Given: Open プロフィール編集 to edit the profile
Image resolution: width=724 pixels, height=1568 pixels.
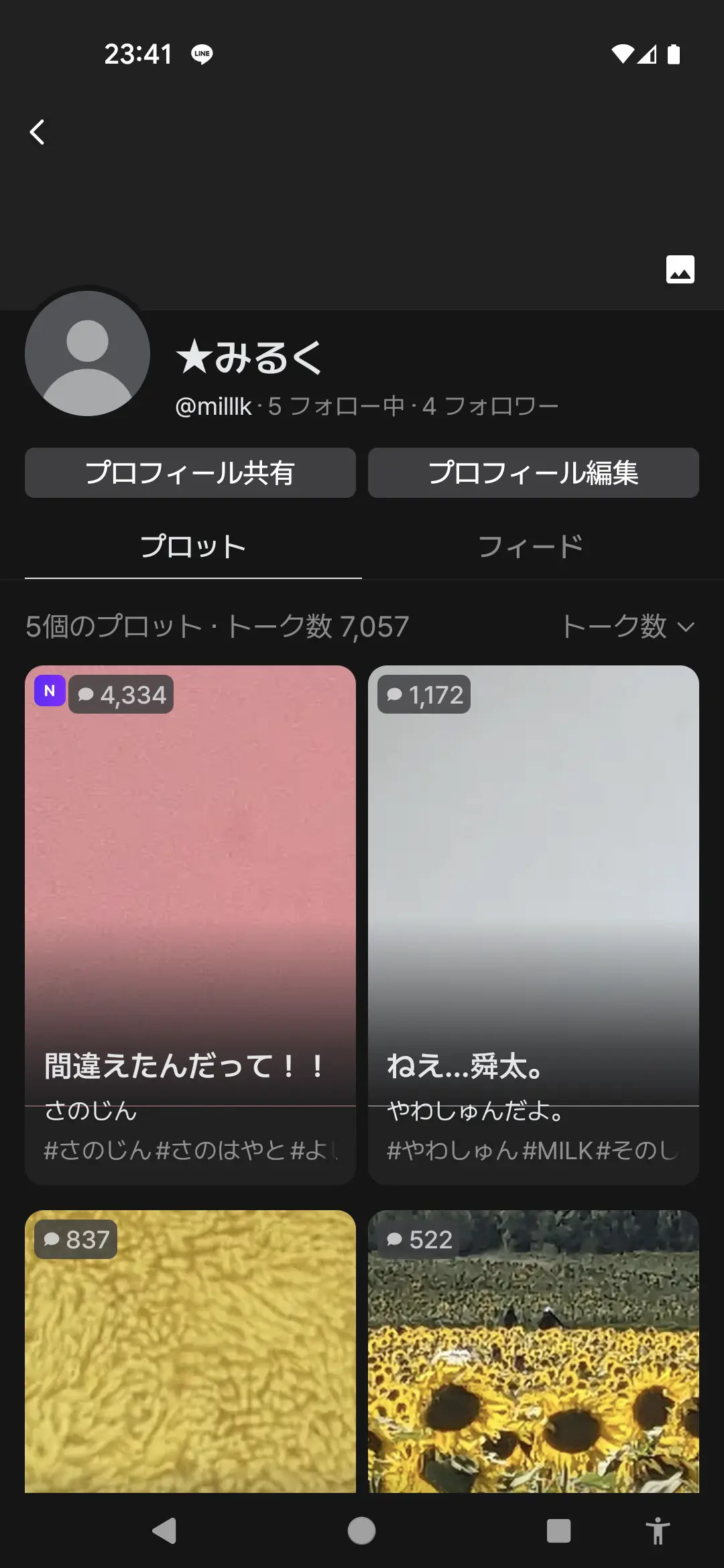Looking at the screenshot, I should coord(534,472).
